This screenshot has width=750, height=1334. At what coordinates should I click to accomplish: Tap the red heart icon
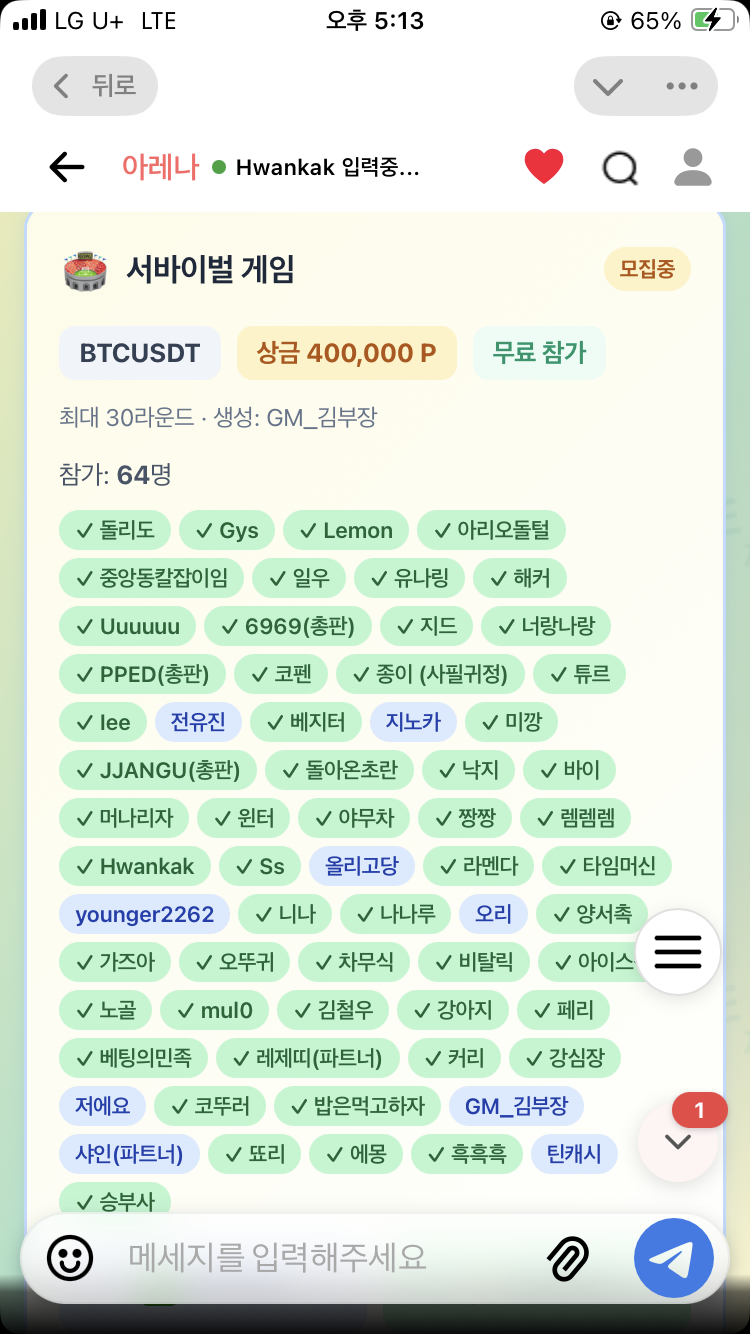544,167
